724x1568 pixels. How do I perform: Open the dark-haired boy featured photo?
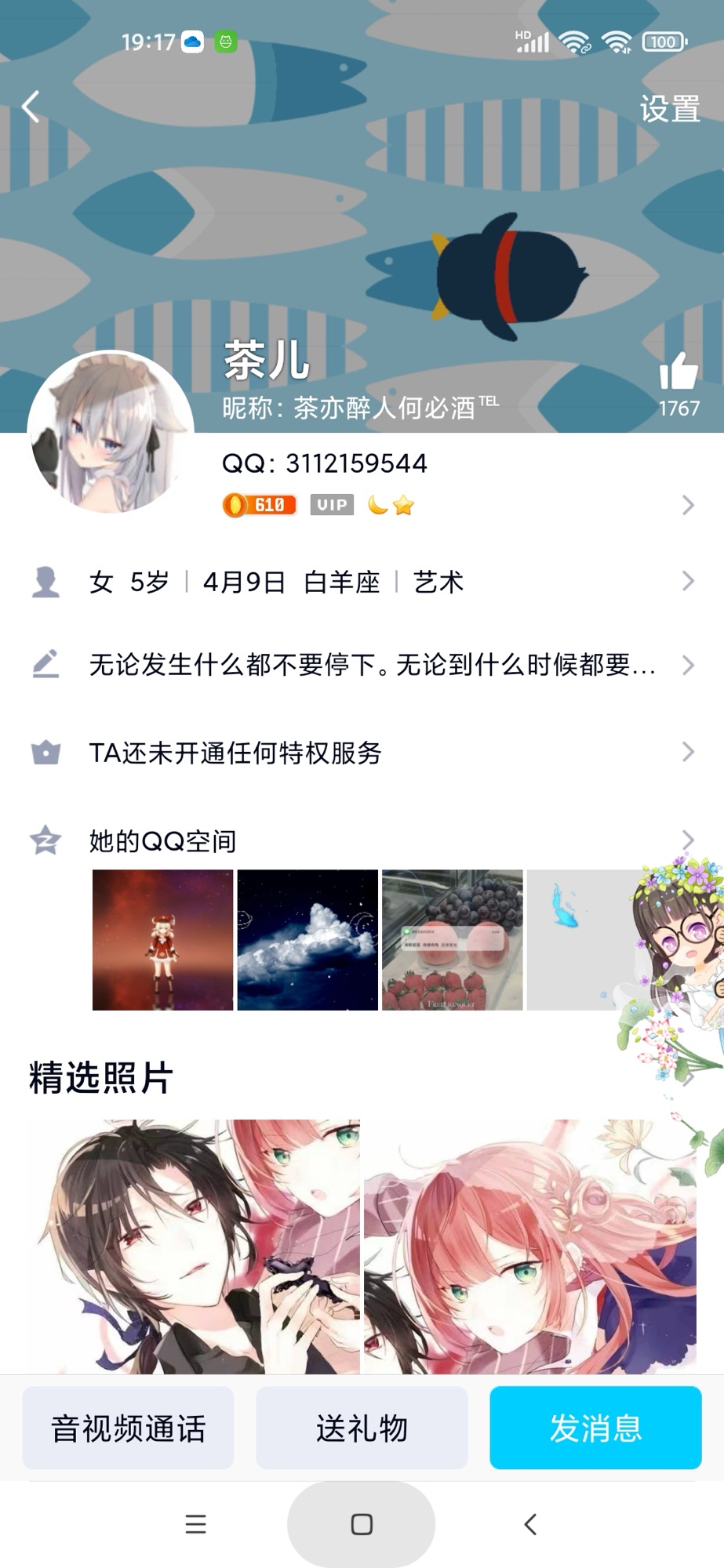click(x=195, y=1245)
